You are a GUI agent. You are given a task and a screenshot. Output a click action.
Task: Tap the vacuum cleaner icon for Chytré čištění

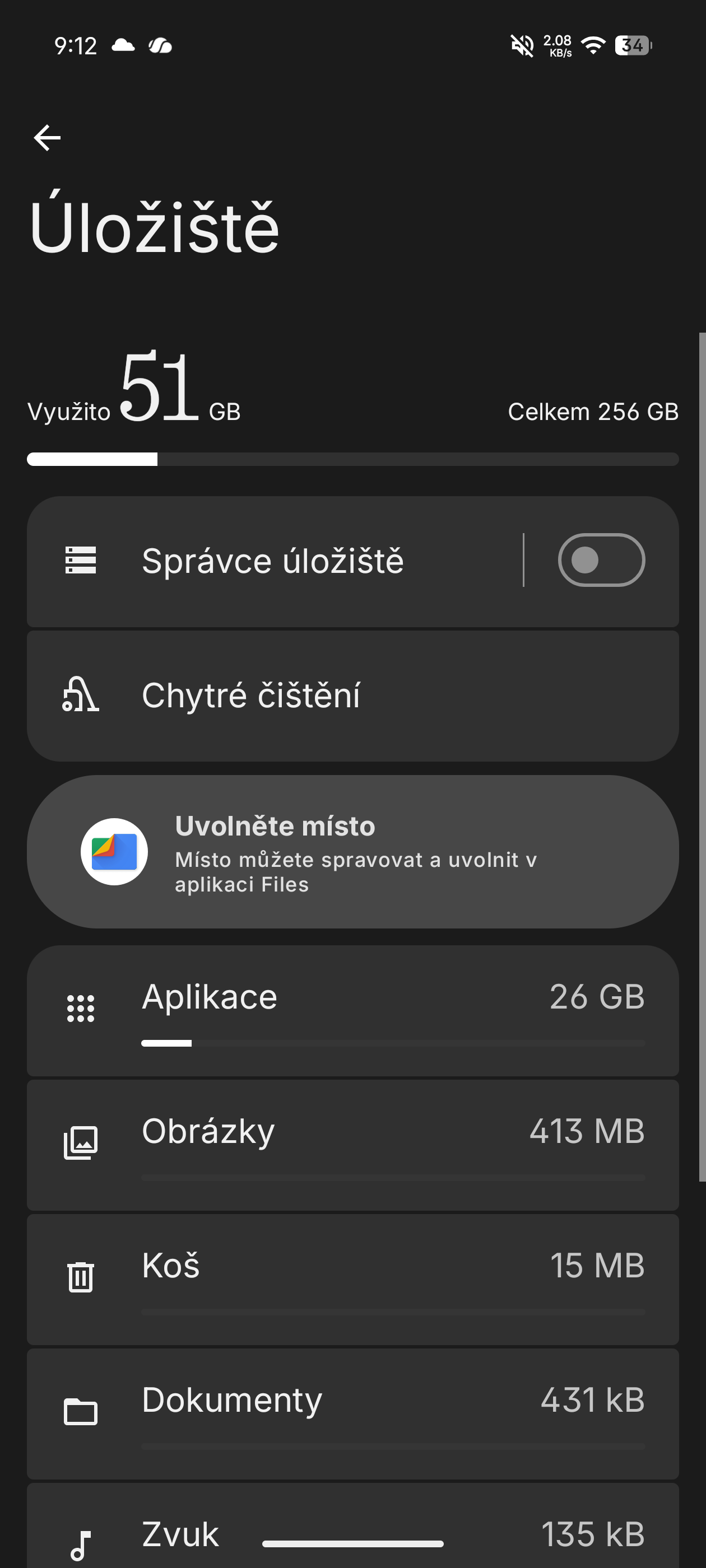click(x=81, y=694)
